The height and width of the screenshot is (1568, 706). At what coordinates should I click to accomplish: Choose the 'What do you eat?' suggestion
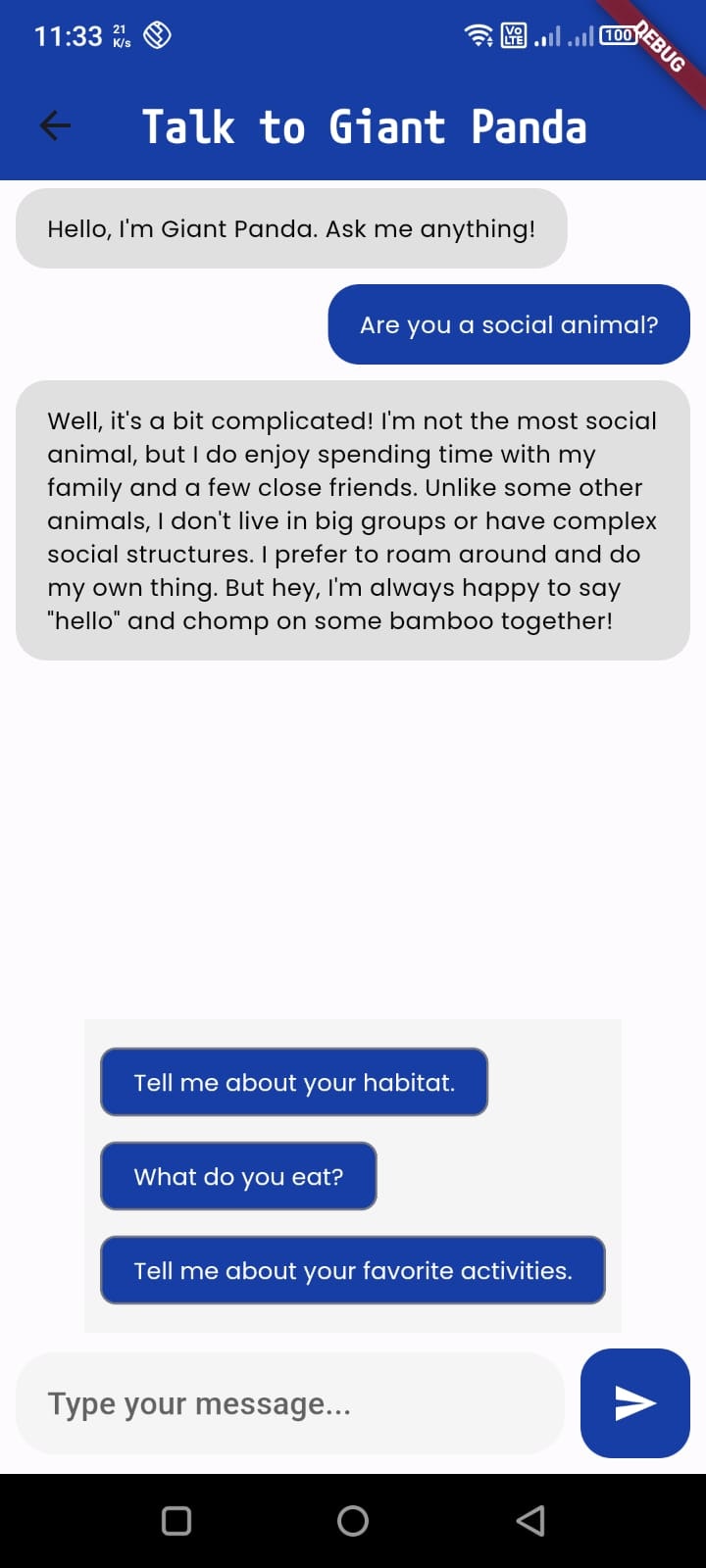click(238, 1176)
